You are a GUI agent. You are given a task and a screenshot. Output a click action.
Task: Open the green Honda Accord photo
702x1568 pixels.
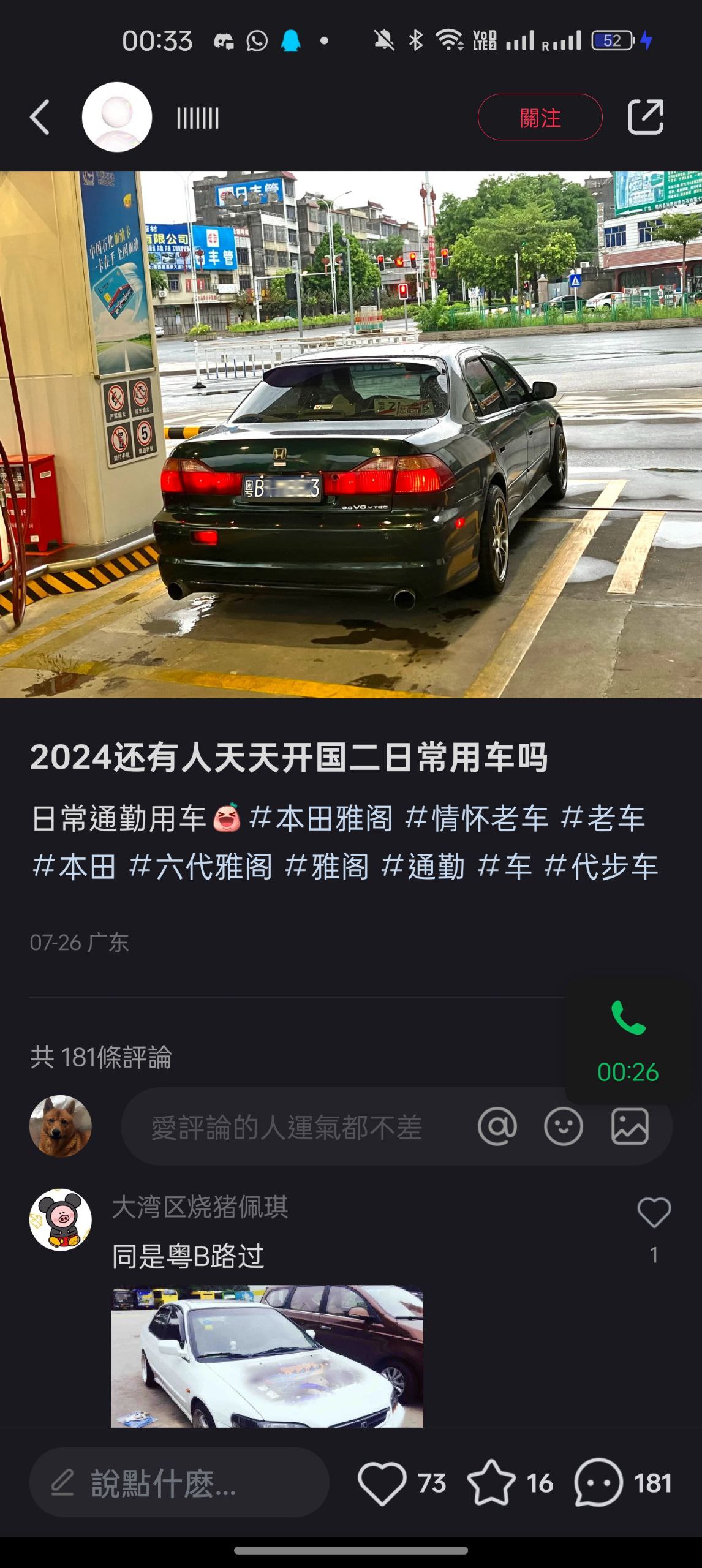coord(351,435)
